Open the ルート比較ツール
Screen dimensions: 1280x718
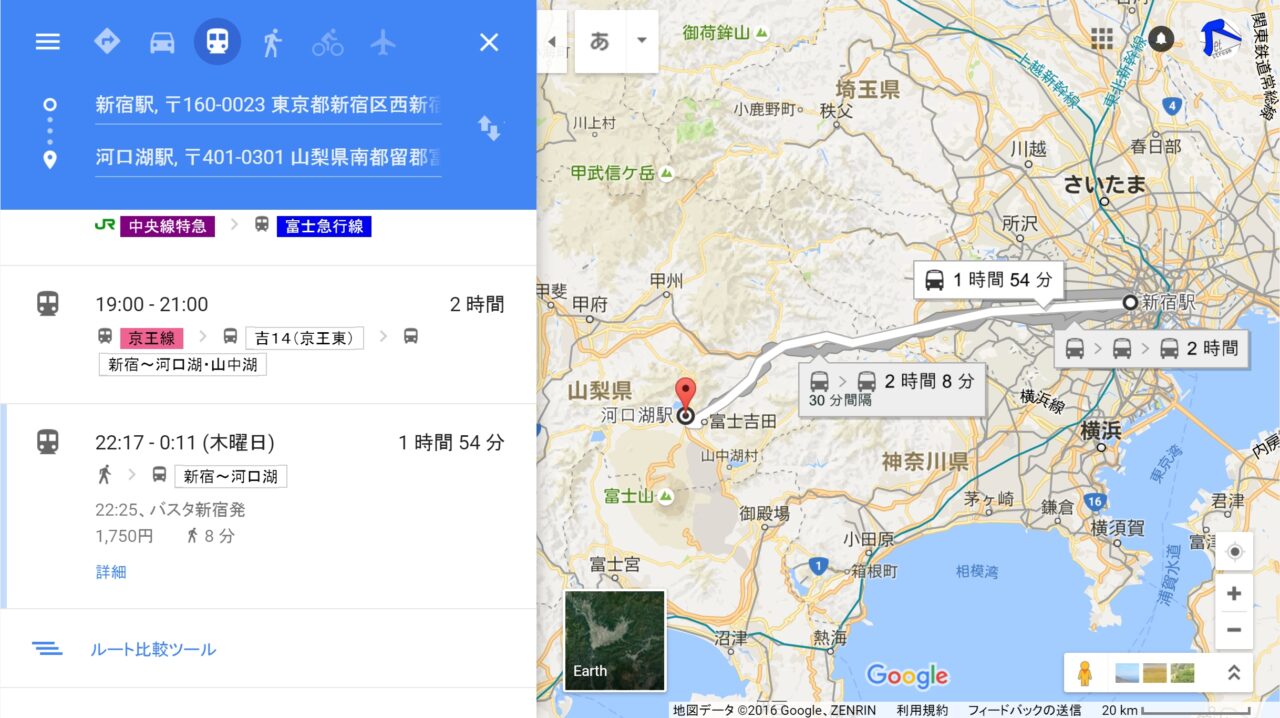(x=152, y=649)
